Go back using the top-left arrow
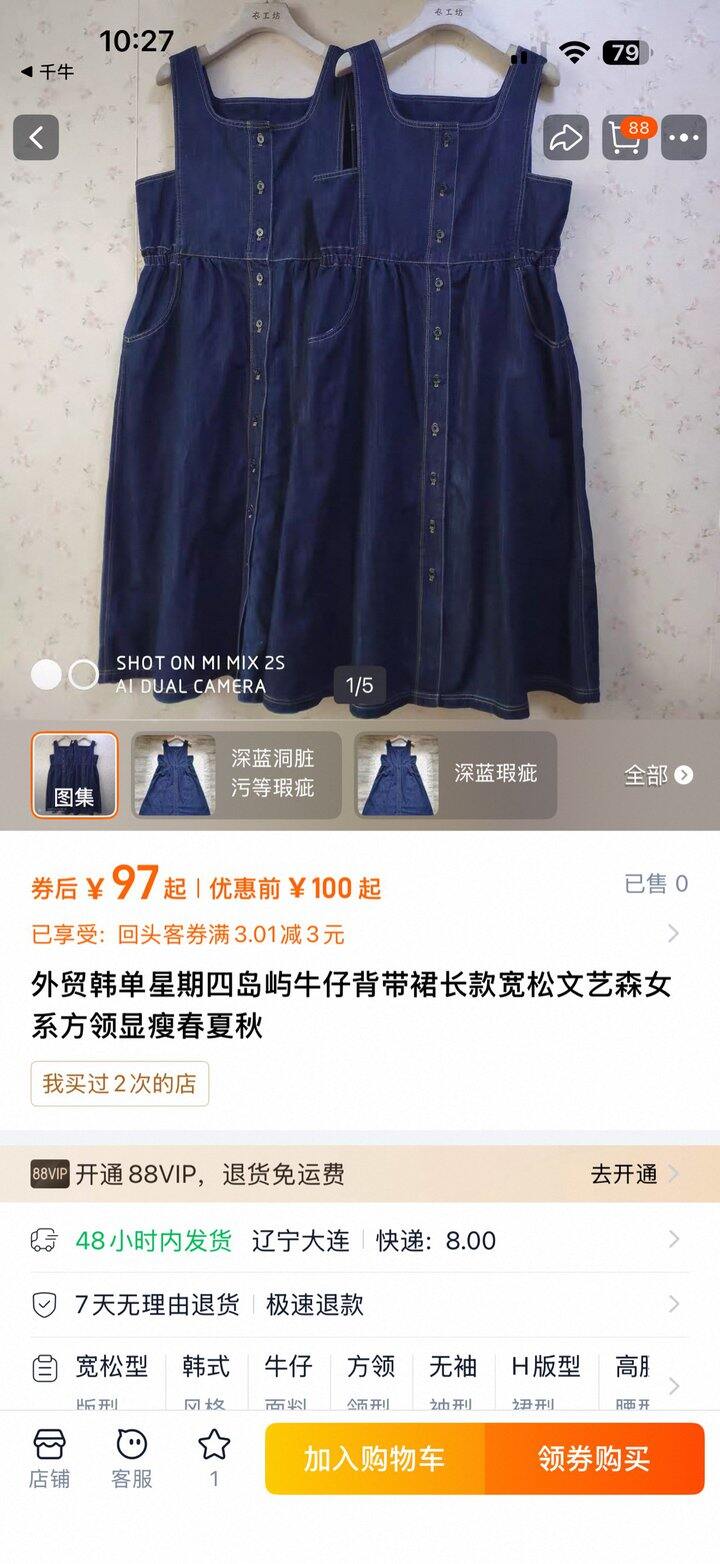 36,138
